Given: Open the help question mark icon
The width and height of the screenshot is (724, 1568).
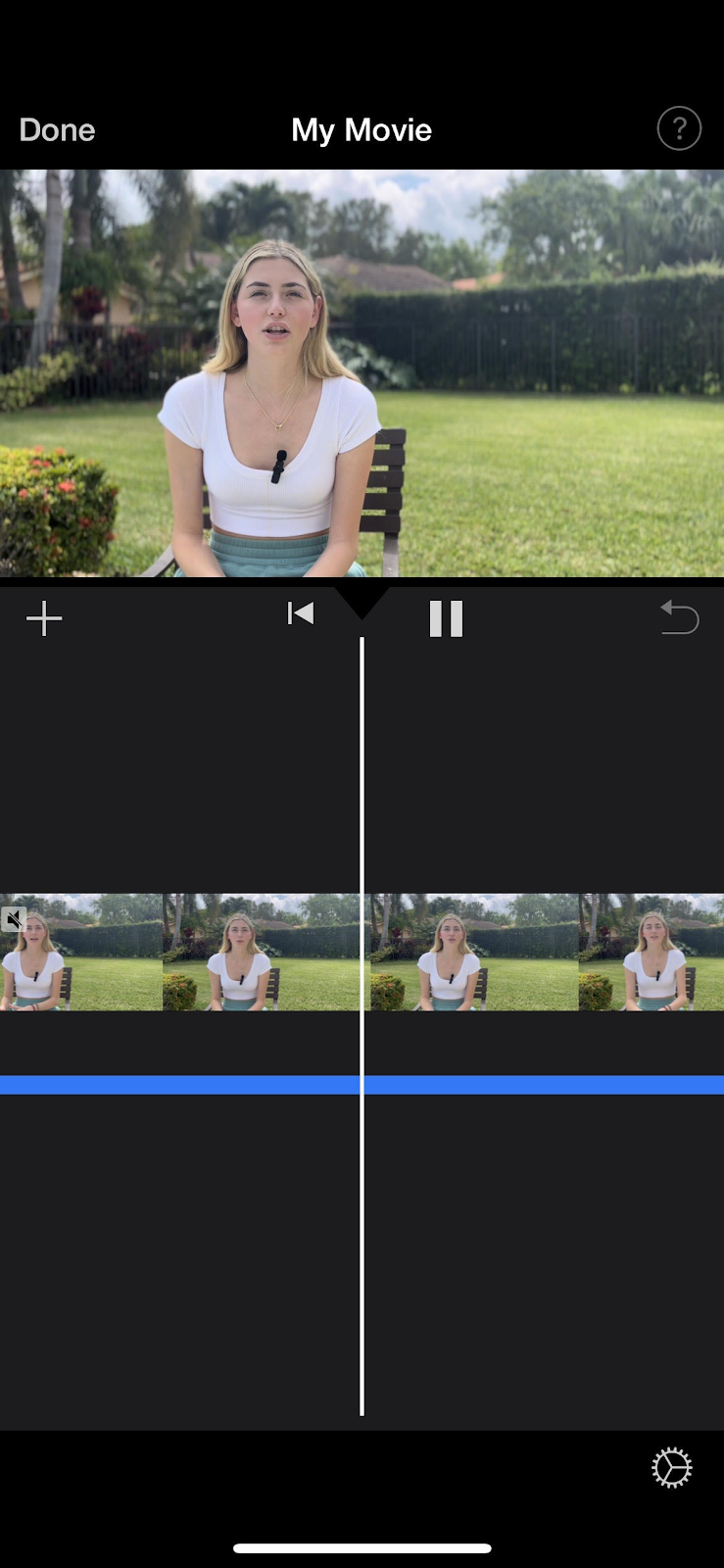Looking at the screenshot, I should [678, 128].
